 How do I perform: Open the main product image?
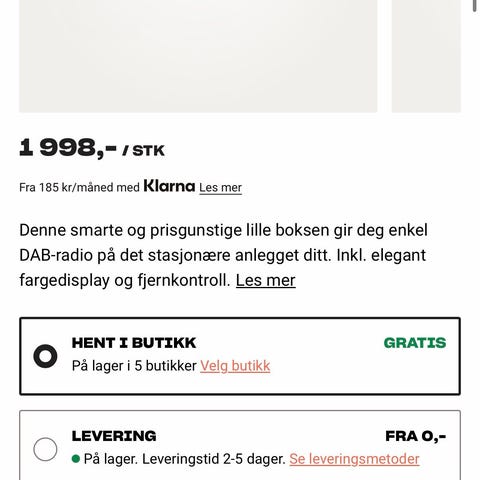pos(198,56)
